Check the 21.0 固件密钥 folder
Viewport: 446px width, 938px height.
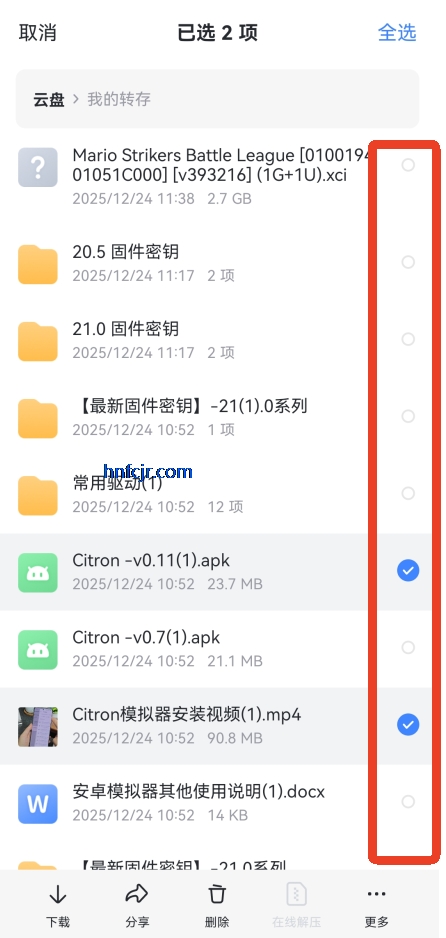pos(408,339)
